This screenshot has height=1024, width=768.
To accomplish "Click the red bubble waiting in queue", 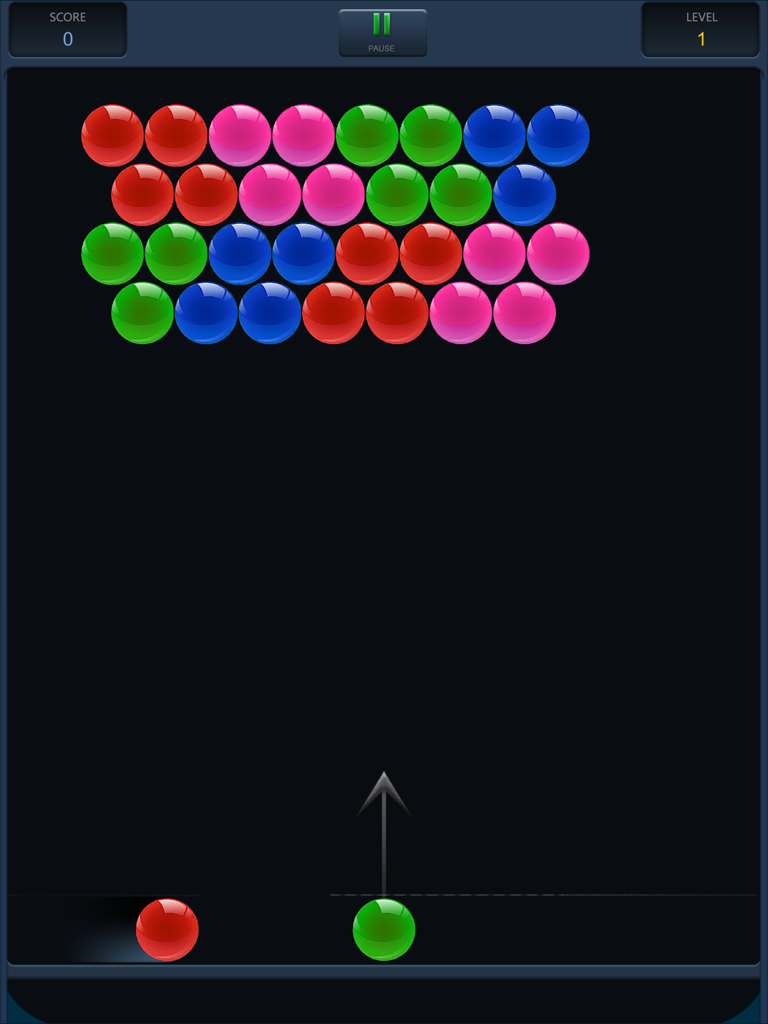I will pyautogui.click(x=168, y=930).
